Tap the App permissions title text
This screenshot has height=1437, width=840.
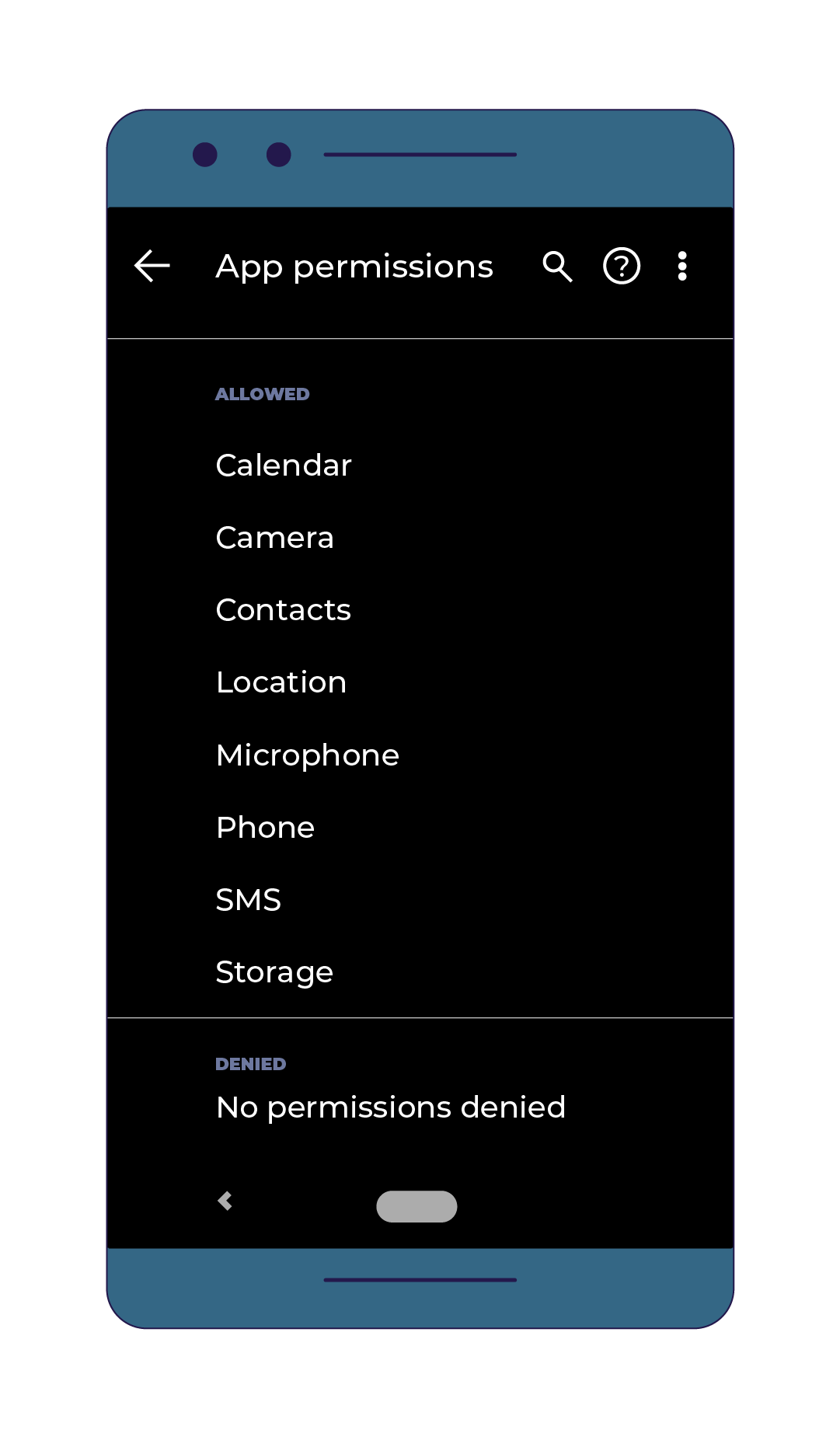(354, 267)
